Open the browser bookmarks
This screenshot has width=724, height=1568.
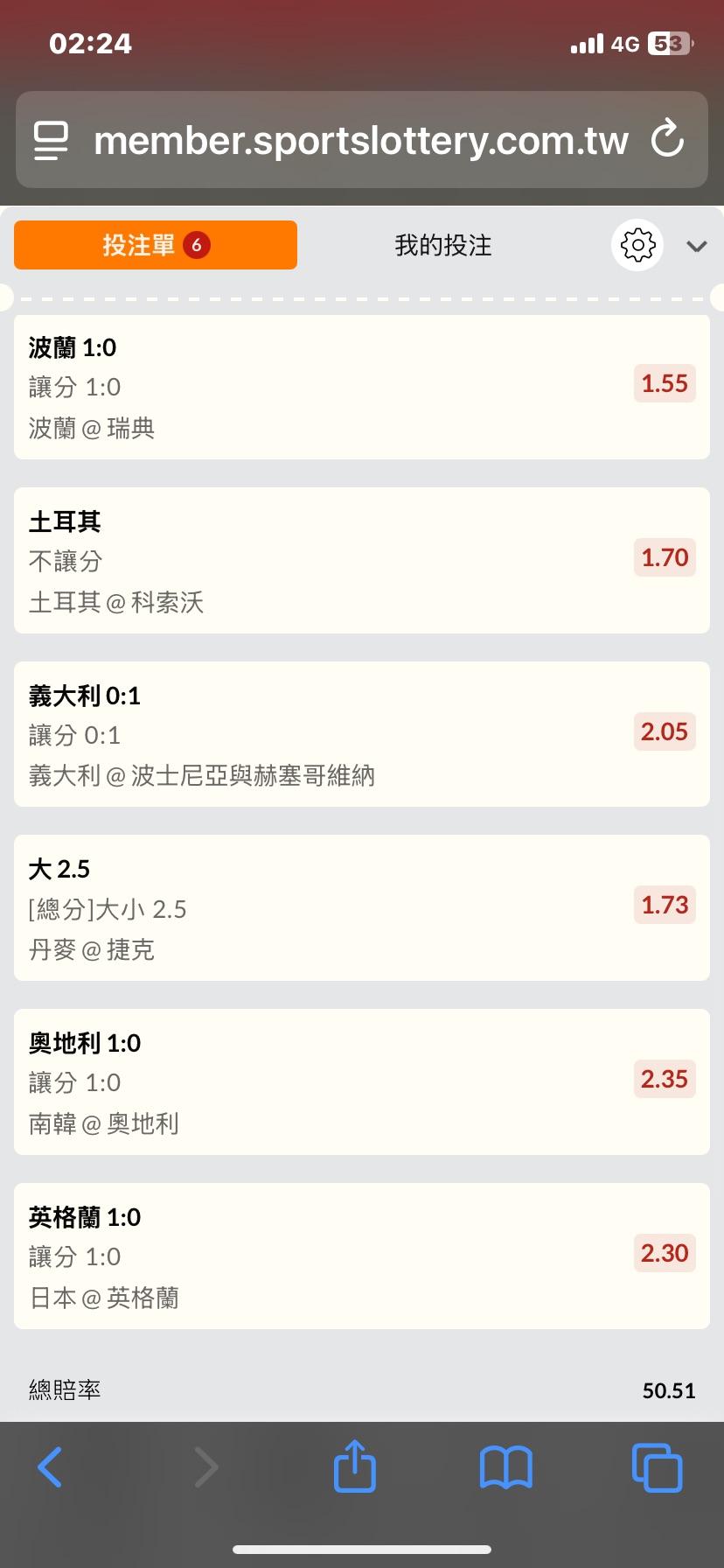coord(505,1467)
